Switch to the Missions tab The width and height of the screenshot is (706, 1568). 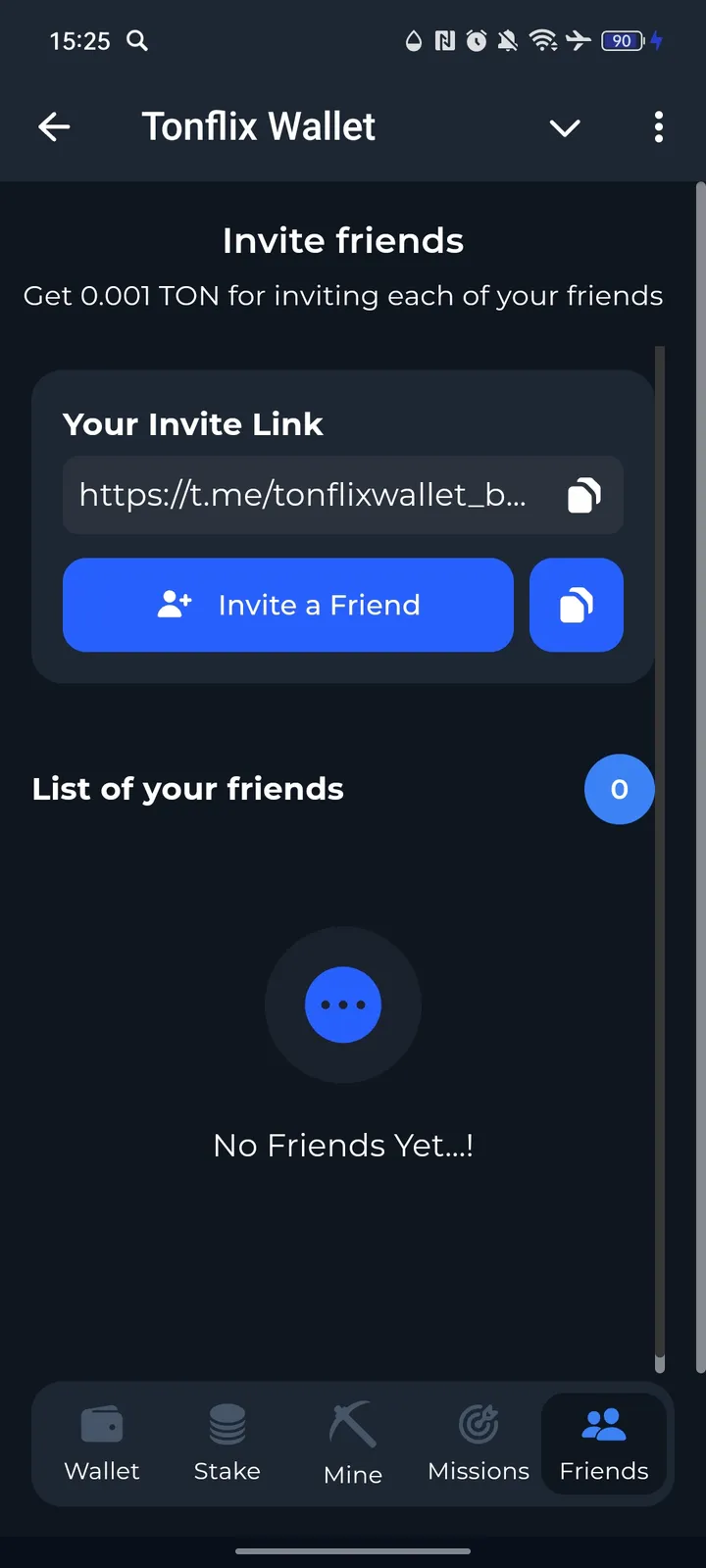pyautogui.click(x=478, y=1441)
